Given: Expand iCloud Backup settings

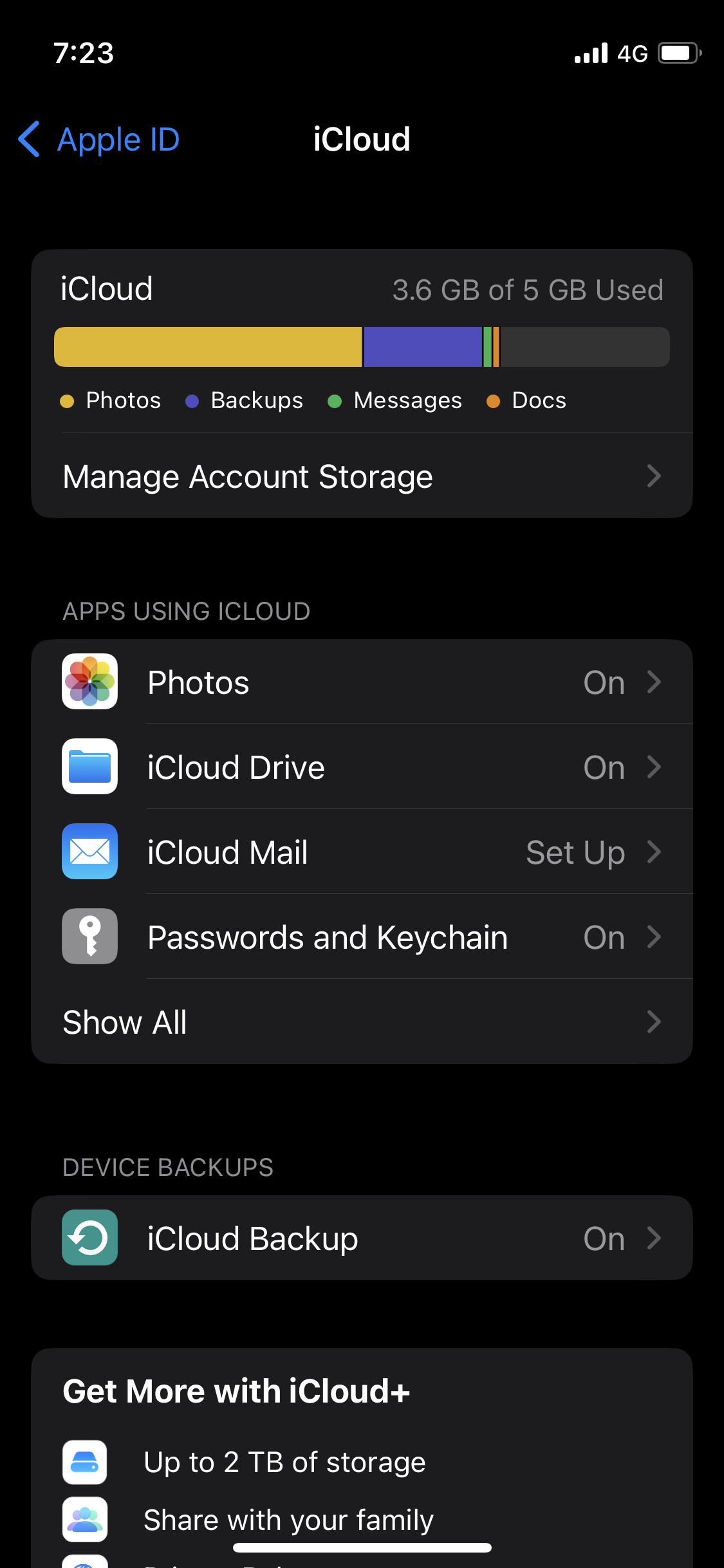Looking at the screenshot, I should coord(362,1237).
